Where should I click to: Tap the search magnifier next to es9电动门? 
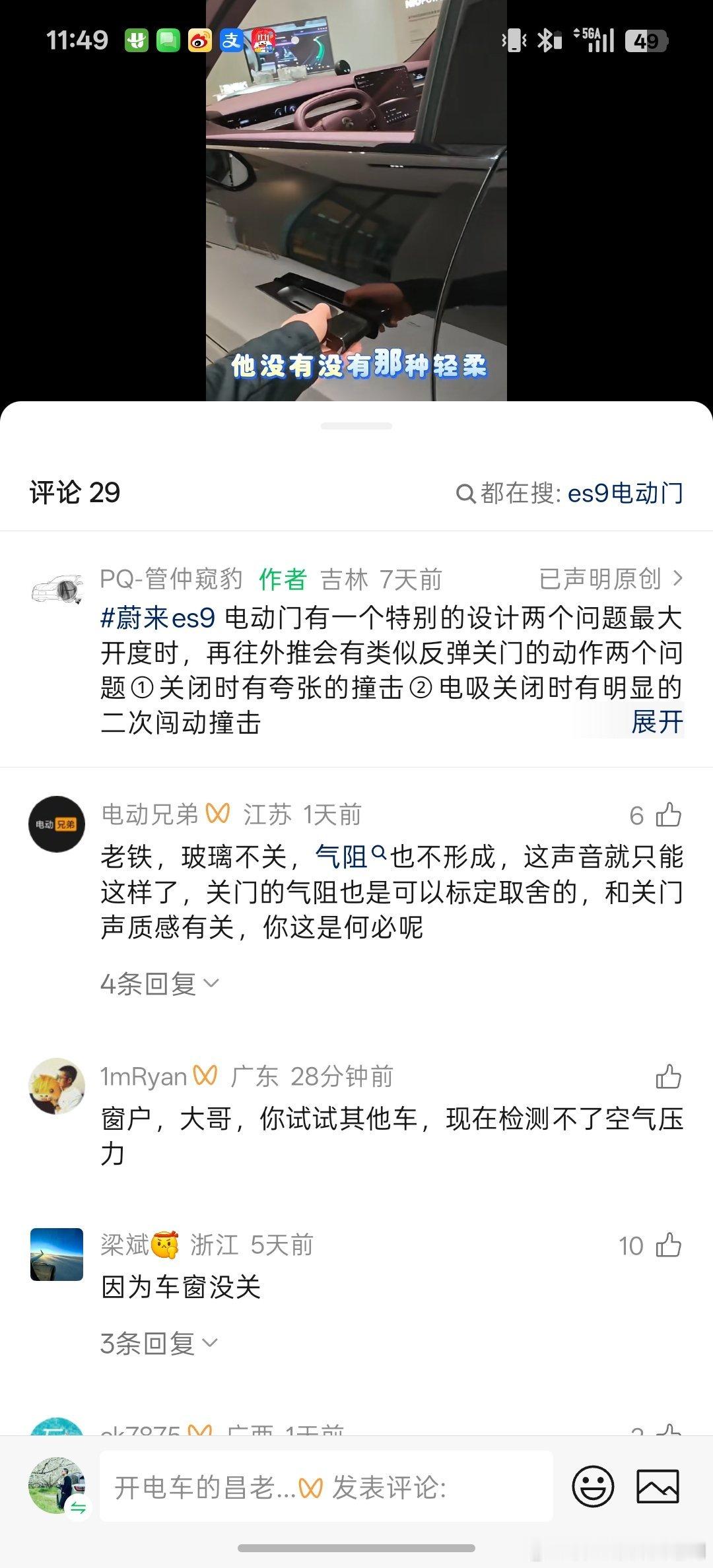[466, 495]
